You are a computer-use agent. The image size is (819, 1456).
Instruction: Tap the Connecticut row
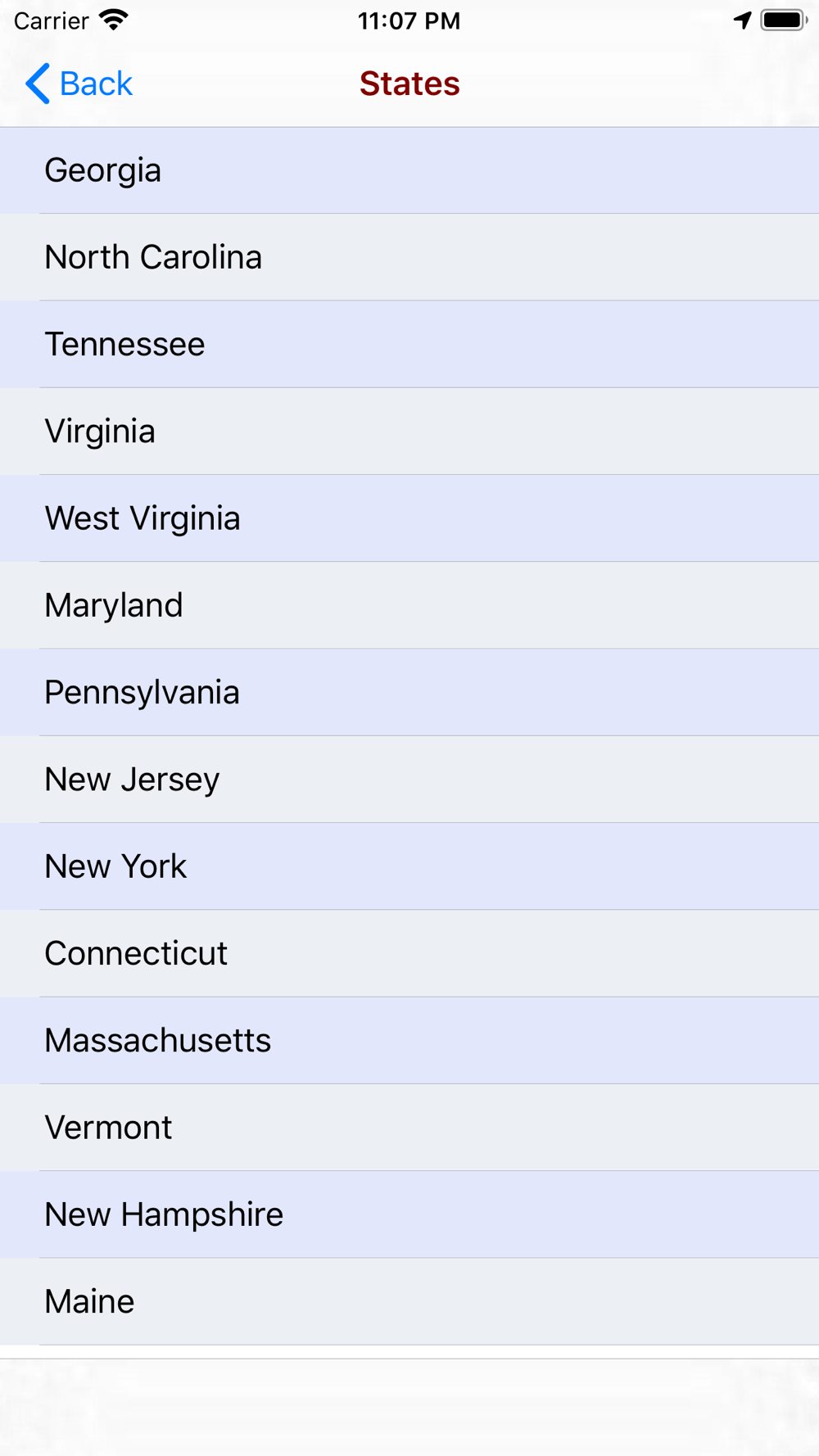click(409, 953)
